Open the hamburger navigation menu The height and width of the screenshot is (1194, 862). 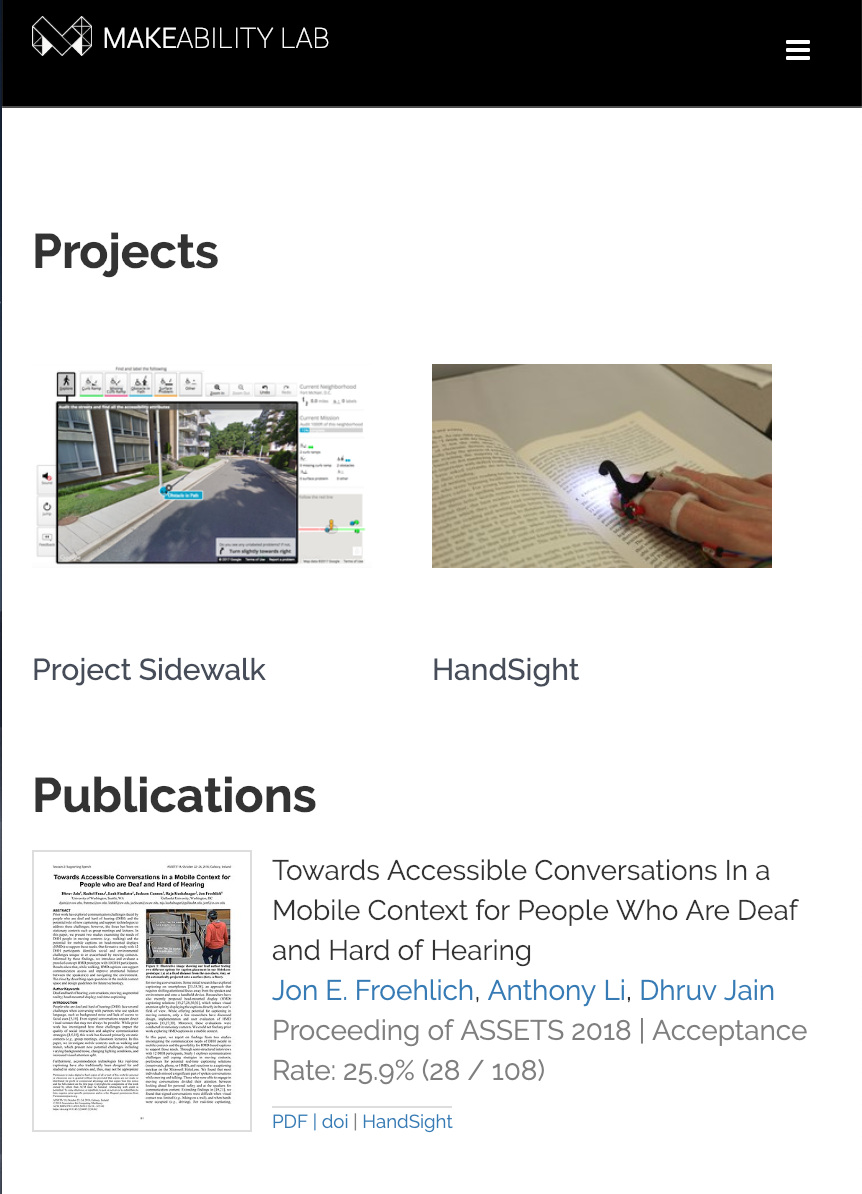point(797,49)
